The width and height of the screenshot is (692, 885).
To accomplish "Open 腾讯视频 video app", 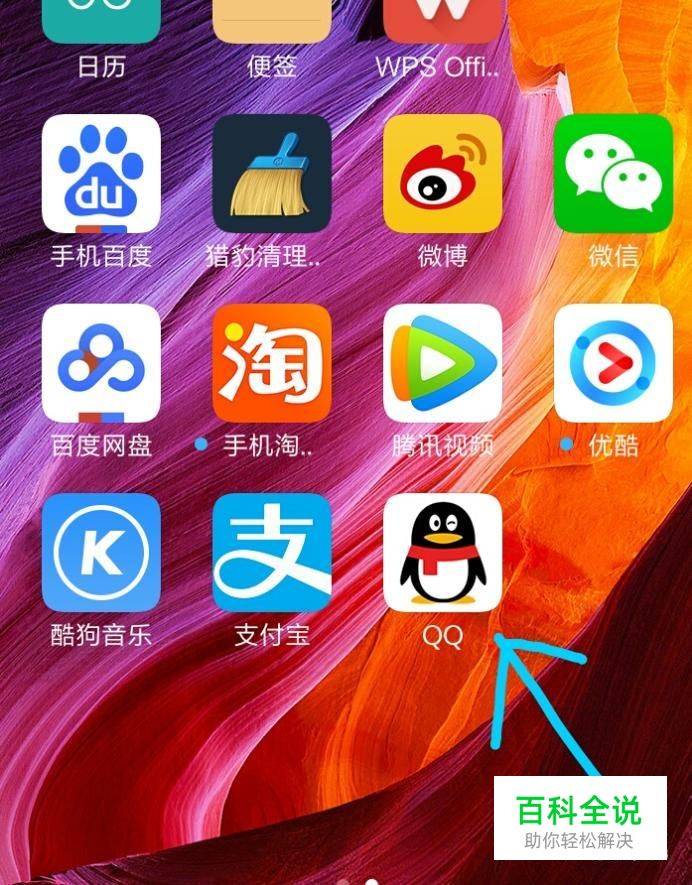I will (x=442, y=363).
